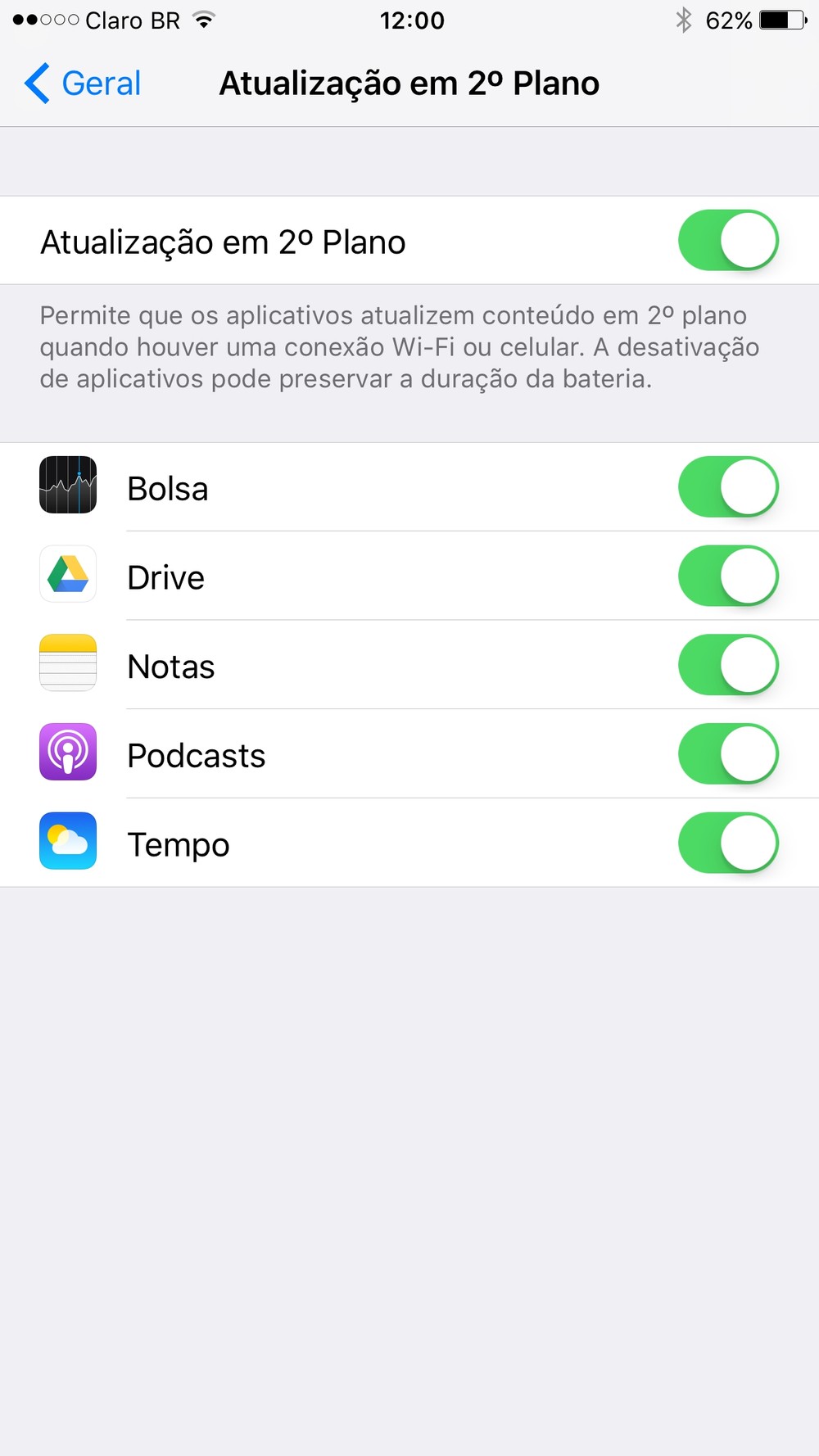819x1456 pixels.
Task: Go back to Geral settings
Action: [84, 84]
